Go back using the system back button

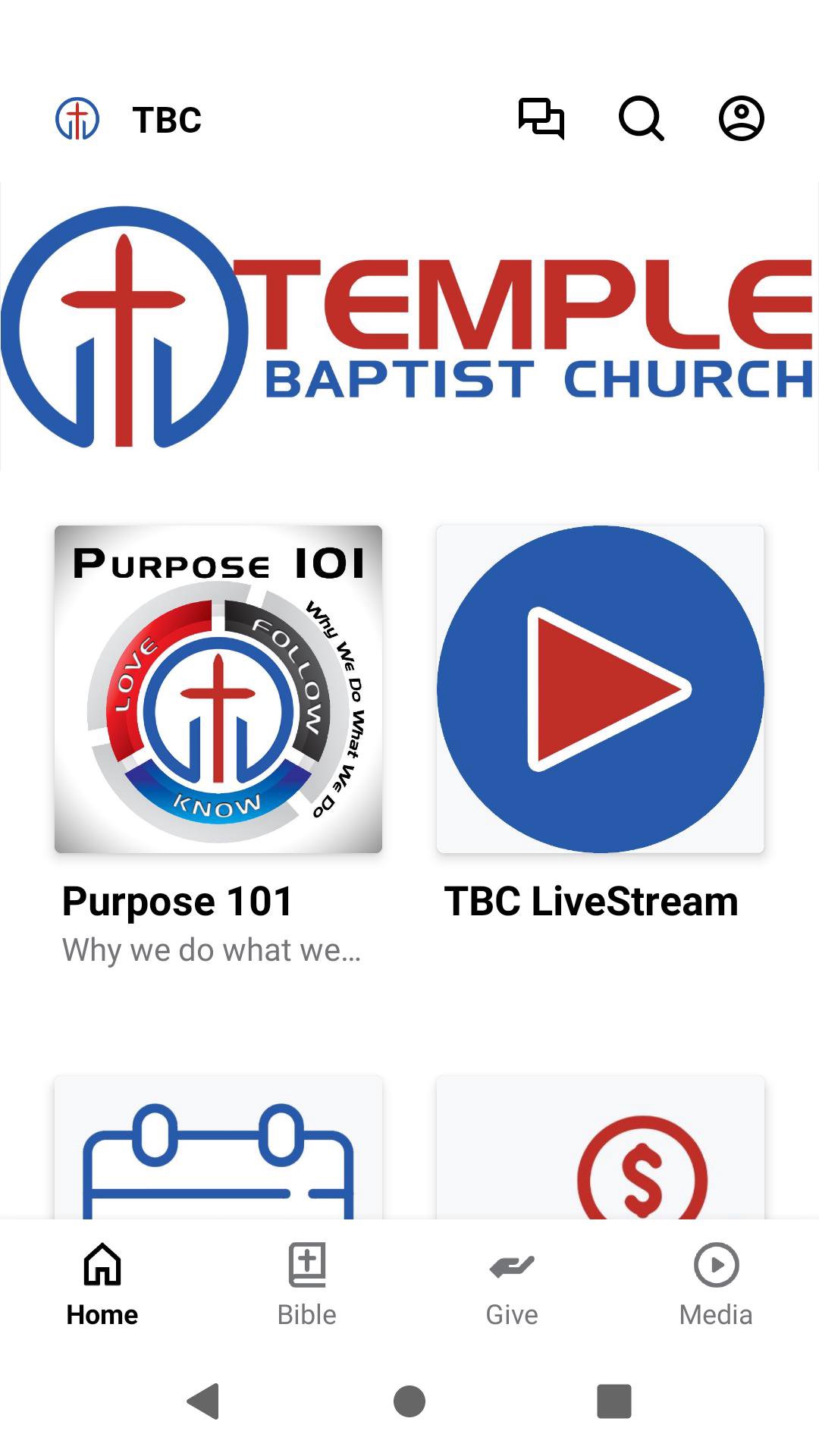tap(203, 1401)
